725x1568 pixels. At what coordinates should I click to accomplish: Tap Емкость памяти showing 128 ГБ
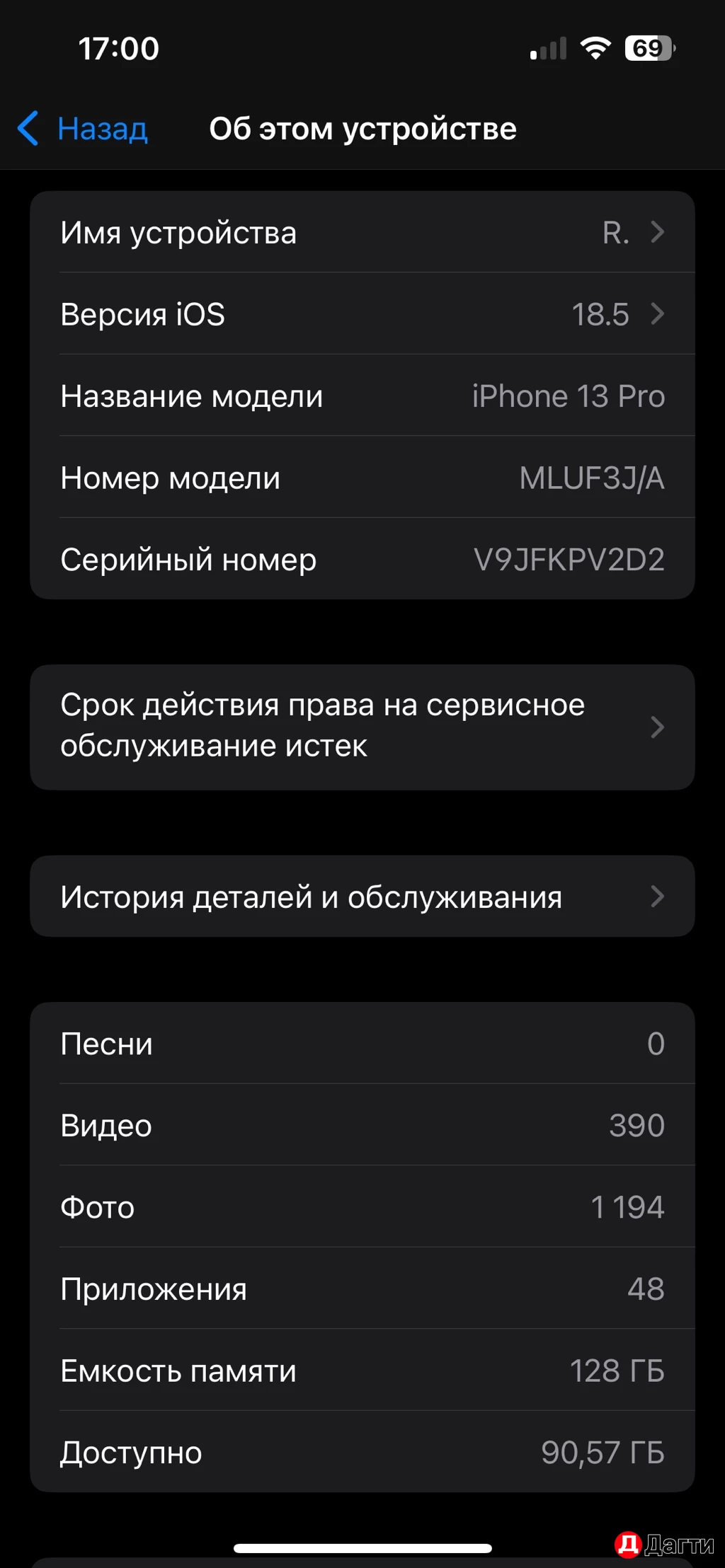(362, 1371)
